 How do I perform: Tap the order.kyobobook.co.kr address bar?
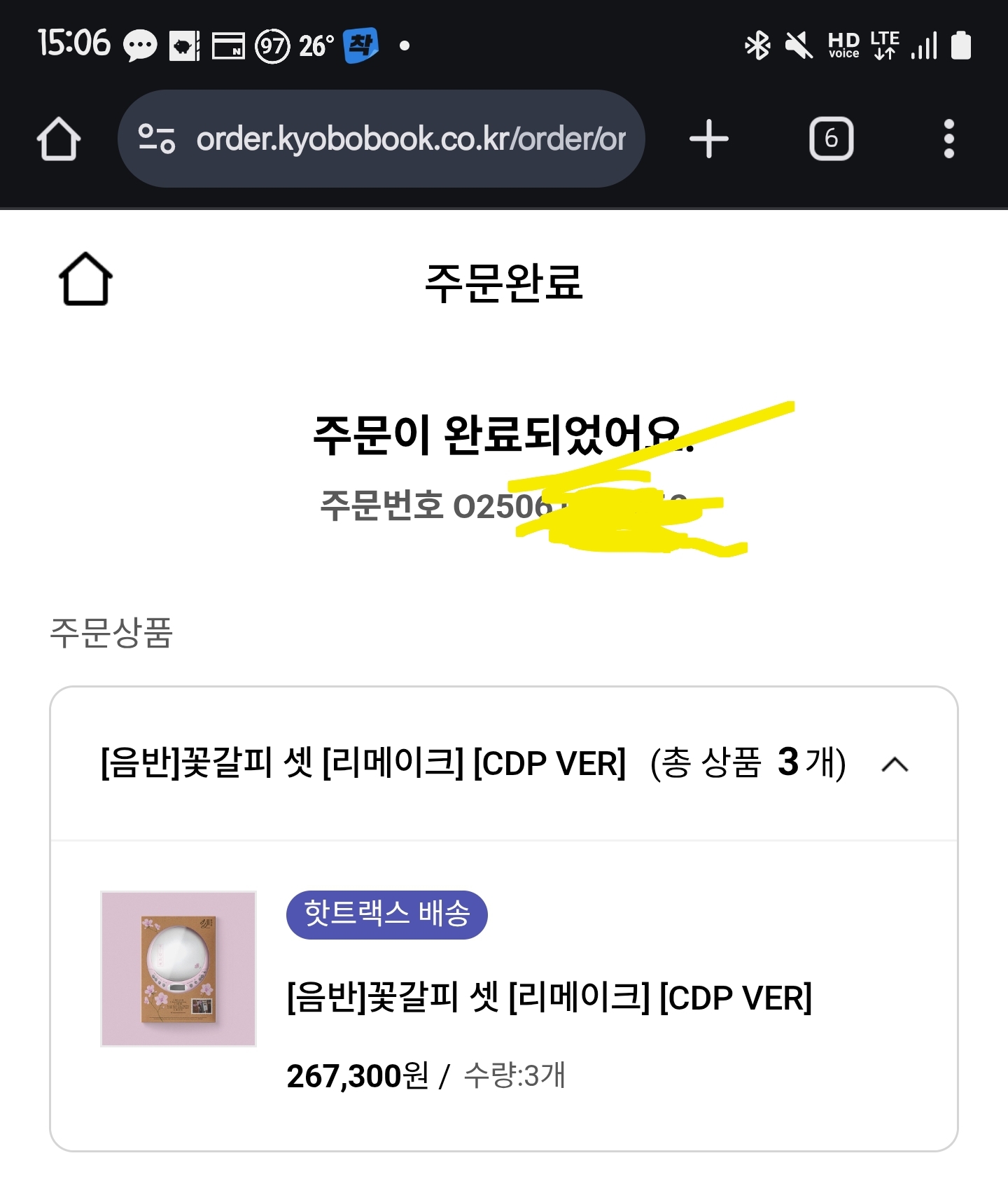[410, 139]
